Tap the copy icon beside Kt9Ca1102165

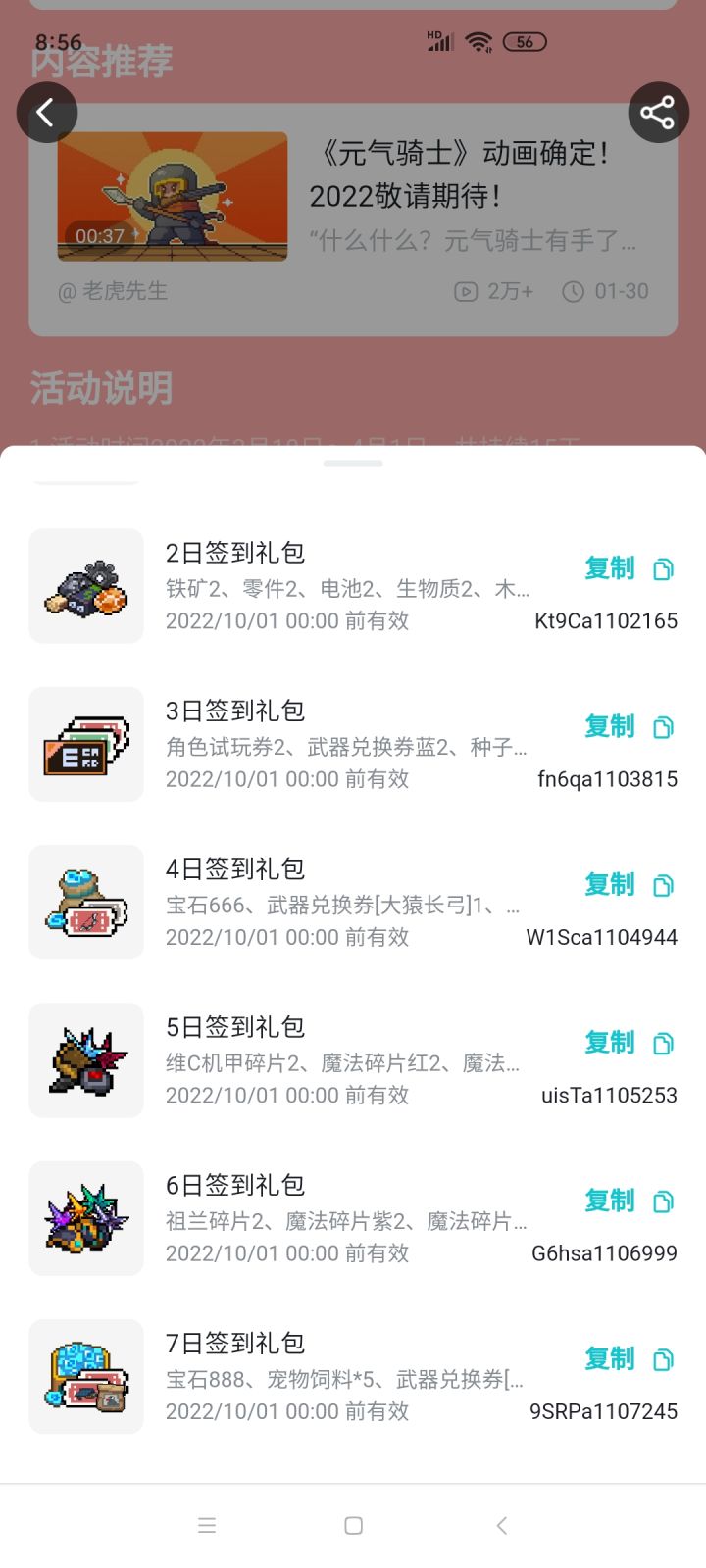pos(663,568)
